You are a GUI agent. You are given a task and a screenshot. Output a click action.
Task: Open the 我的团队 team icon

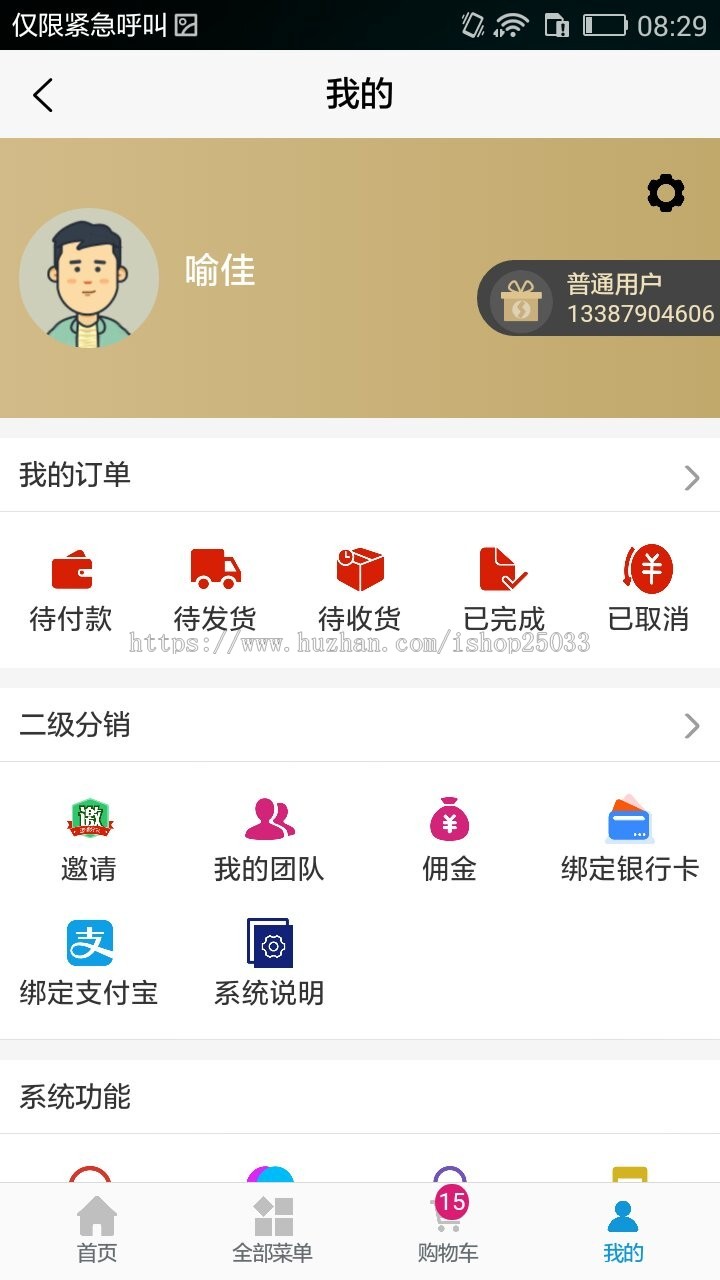tap(268, 820)
